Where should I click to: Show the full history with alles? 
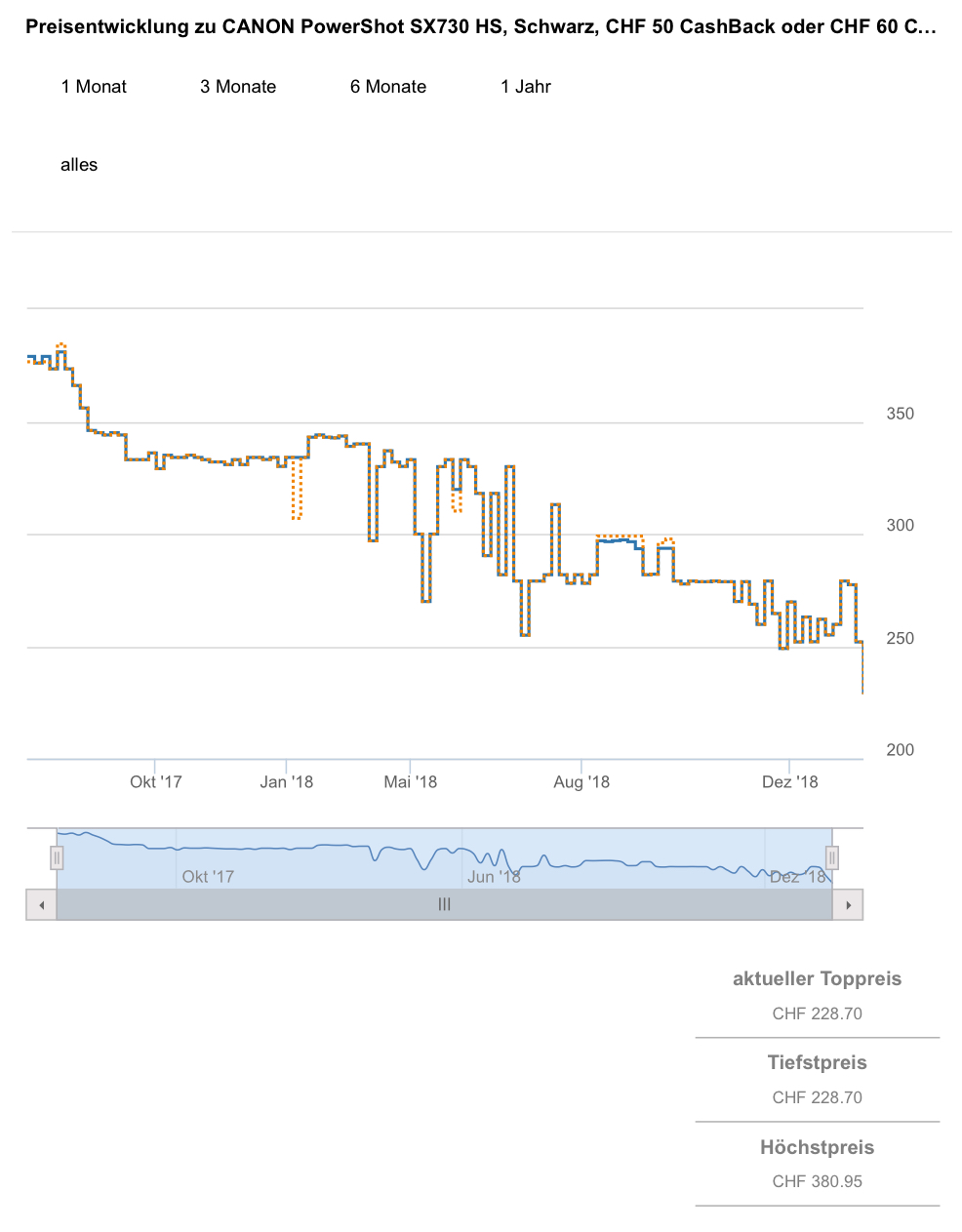coord(79,165)
